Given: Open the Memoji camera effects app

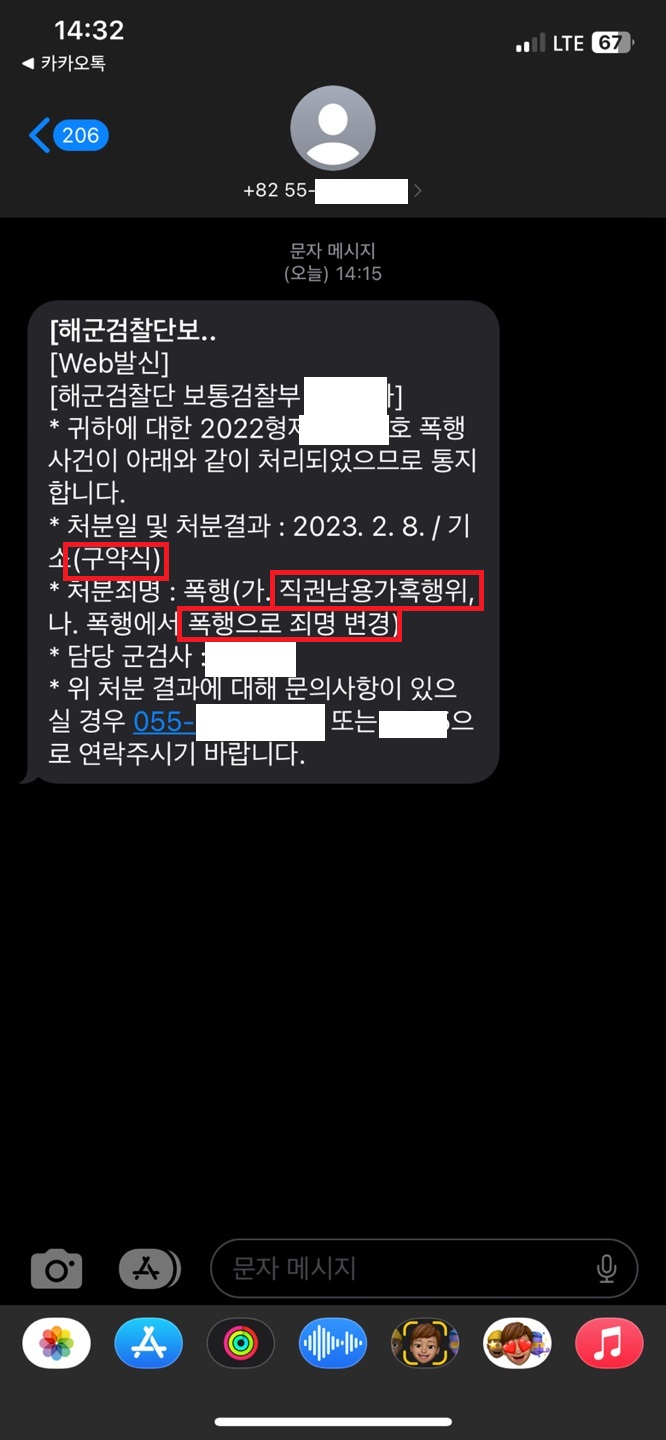Looking at the screenshot, I should point(425,1343).
